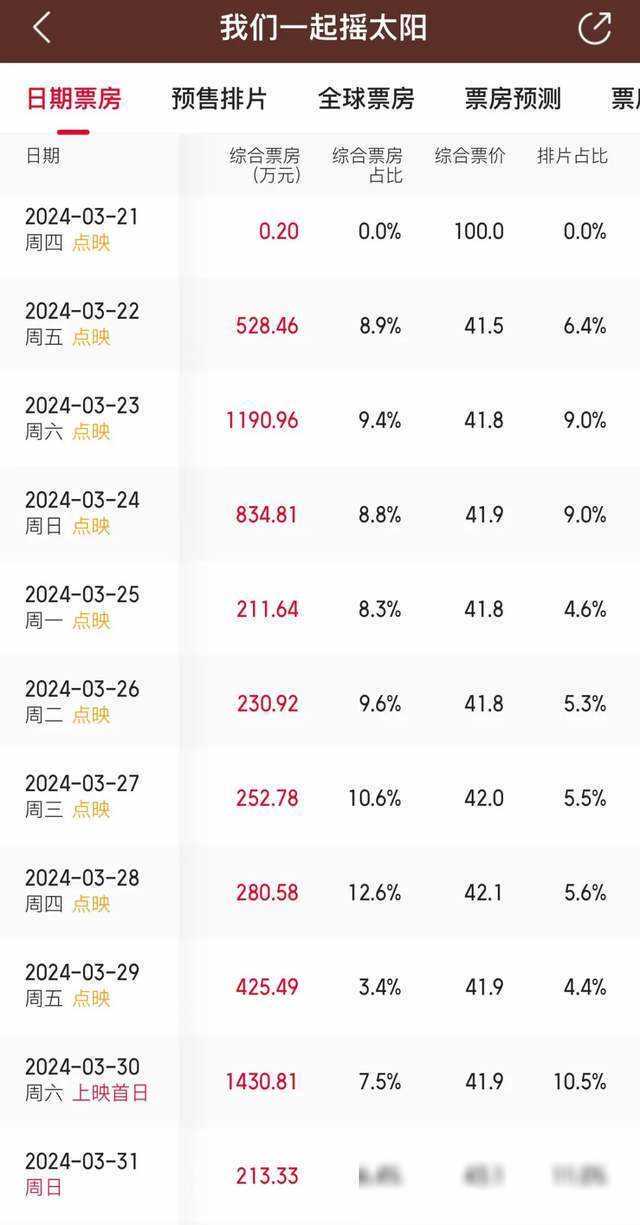This screenshot has height=1225, width=640.
Task: Share this movie's box office page
Action: [595, 28]
